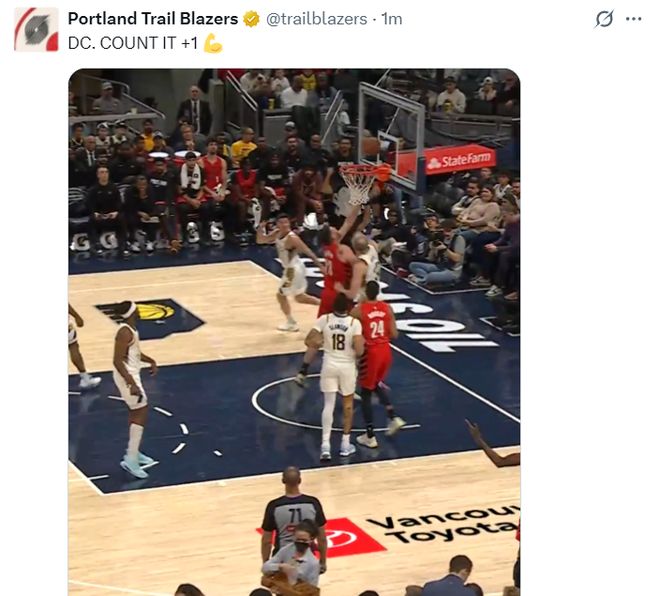Screen dimensions: 660x596
Task: Open the tweet's three-dot overflow menu
Action: pos(633,19)
